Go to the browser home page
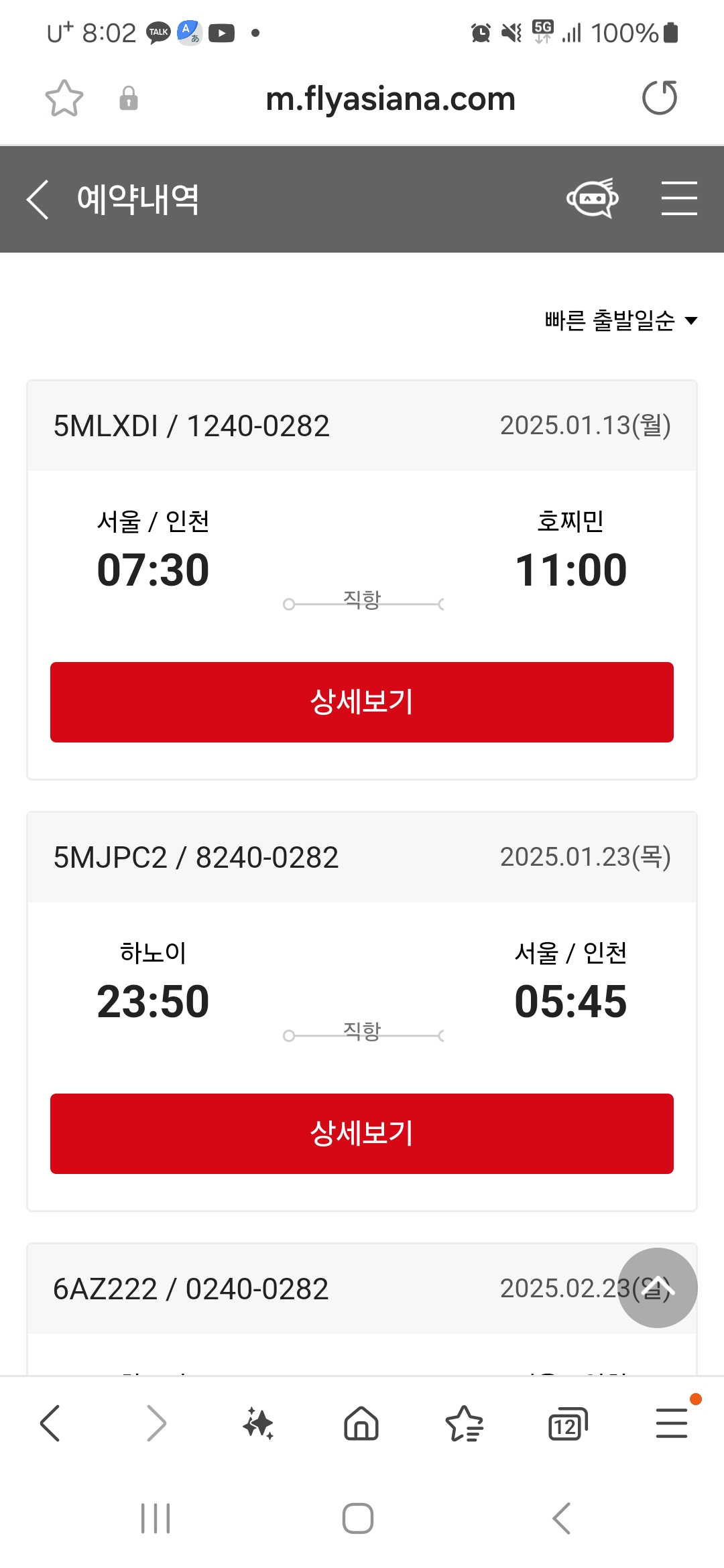 (x=361, y=1423)
